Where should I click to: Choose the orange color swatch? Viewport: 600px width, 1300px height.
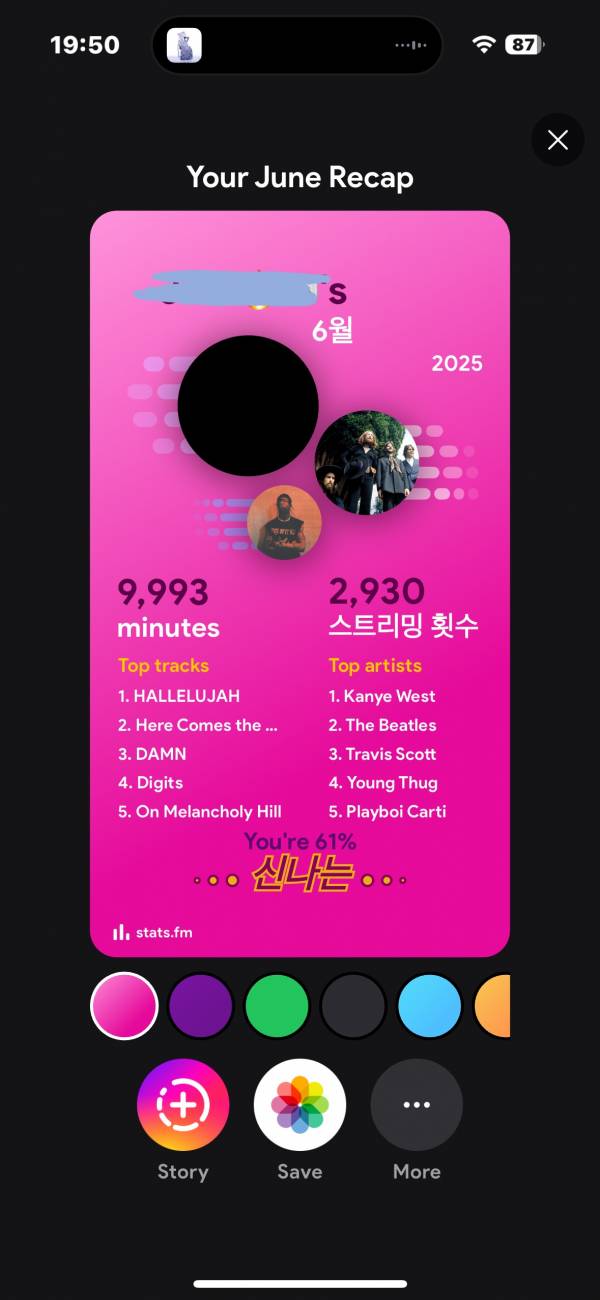tap(494, 1006)
